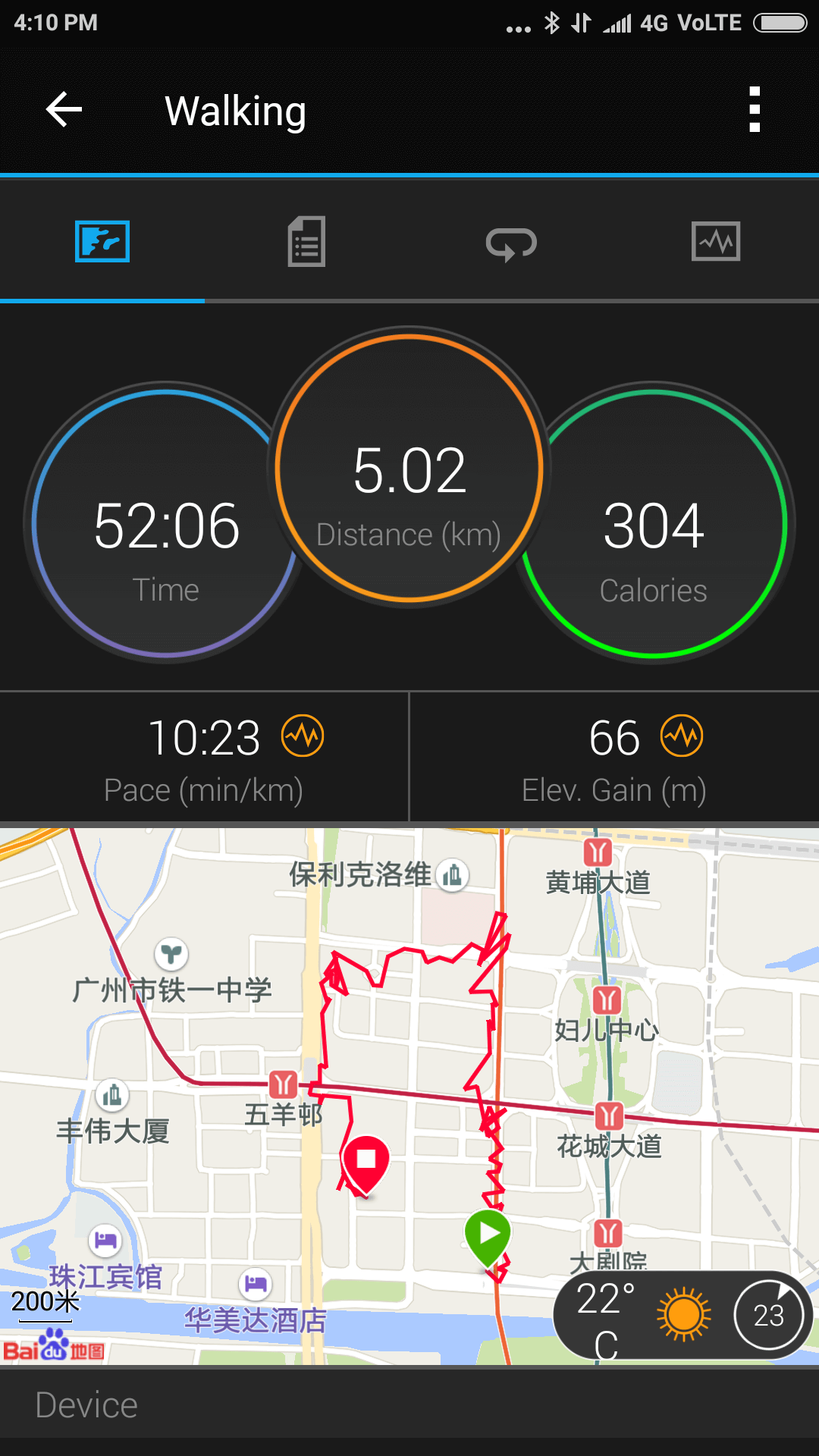Switch to the details list tab
The height and width of the screenshot is (1456, 819).
(x=306, y=242)
